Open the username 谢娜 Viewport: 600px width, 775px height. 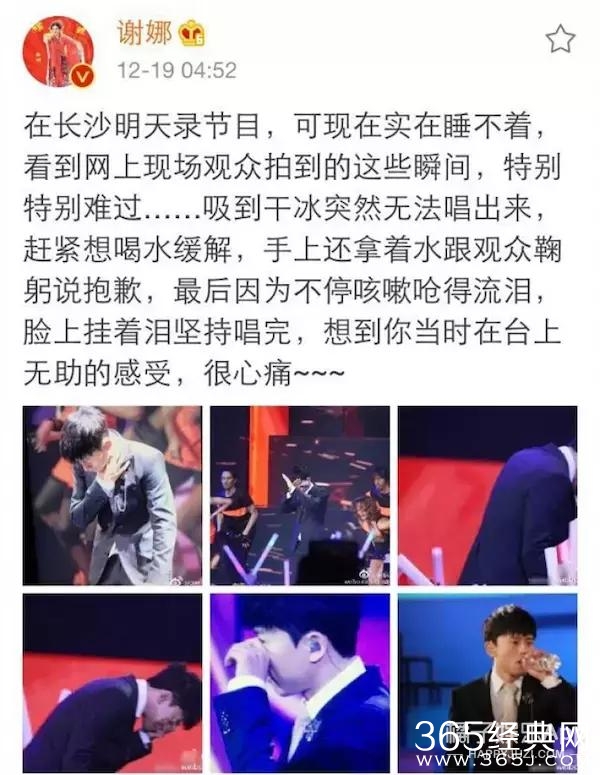(143, 32)
